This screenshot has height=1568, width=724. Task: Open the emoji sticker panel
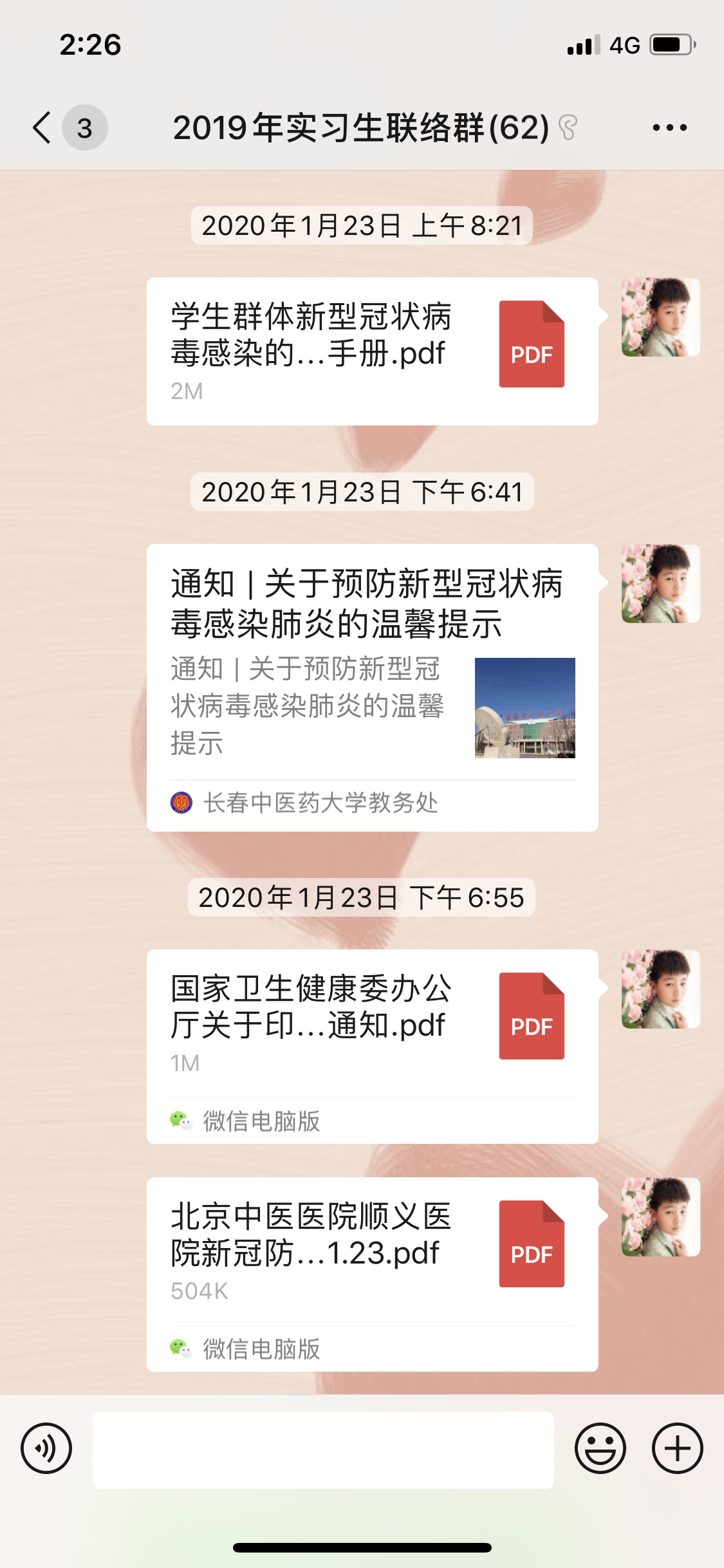pos(600,1449)
